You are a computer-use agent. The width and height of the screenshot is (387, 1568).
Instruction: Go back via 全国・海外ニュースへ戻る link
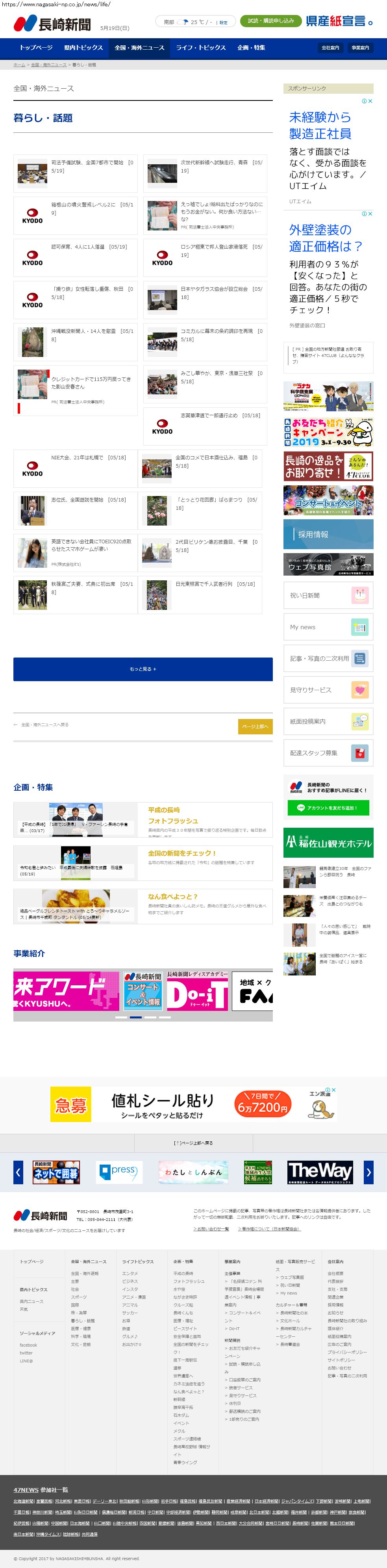[45, 725]
